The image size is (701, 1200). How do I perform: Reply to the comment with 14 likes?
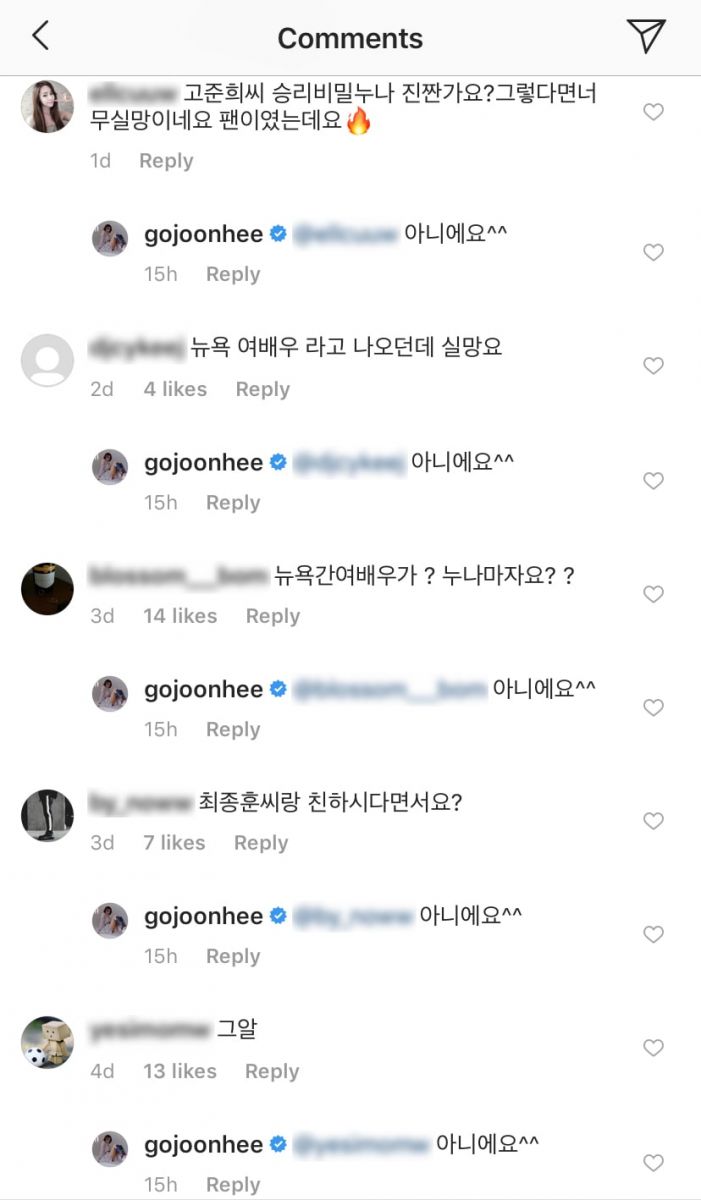pos(272,616)
